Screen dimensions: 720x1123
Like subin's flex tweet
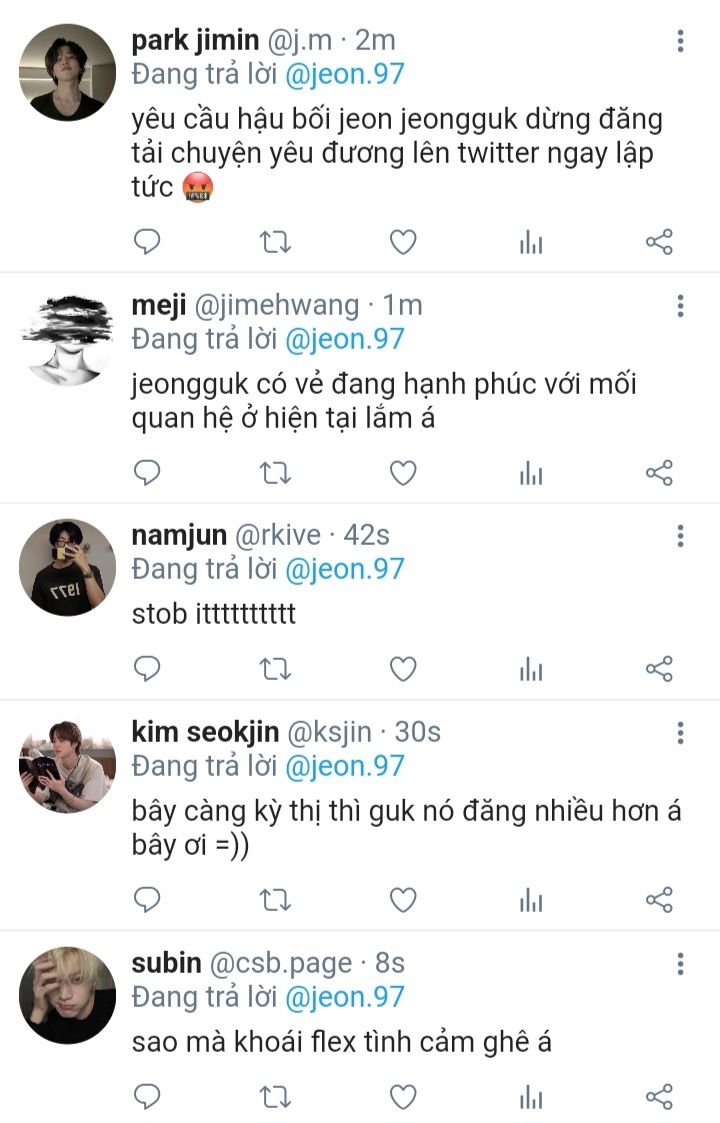(403, 1097)
